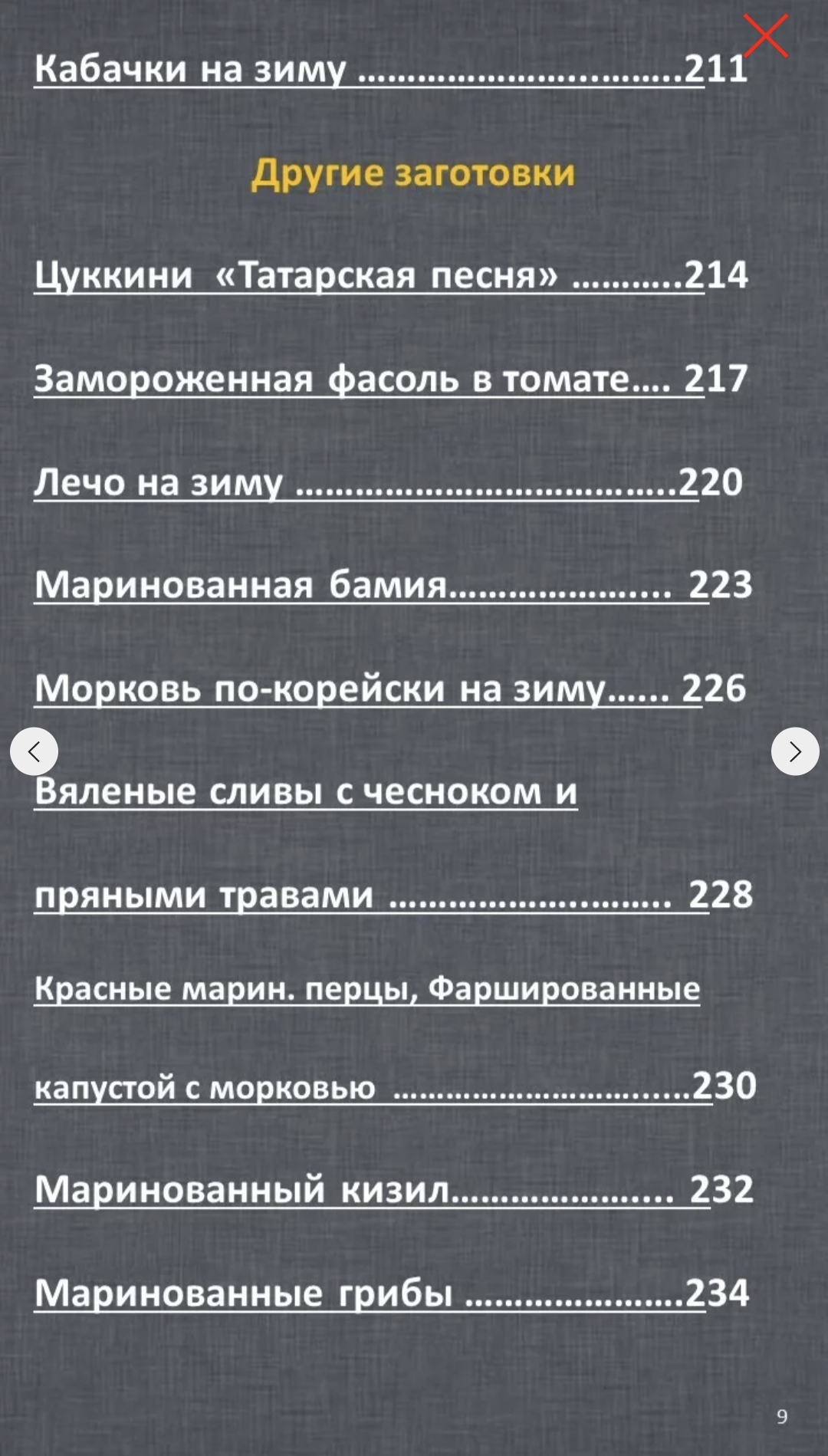828x1456 pixels.
Task: Go to the next image
Action: tap(794, 751)
